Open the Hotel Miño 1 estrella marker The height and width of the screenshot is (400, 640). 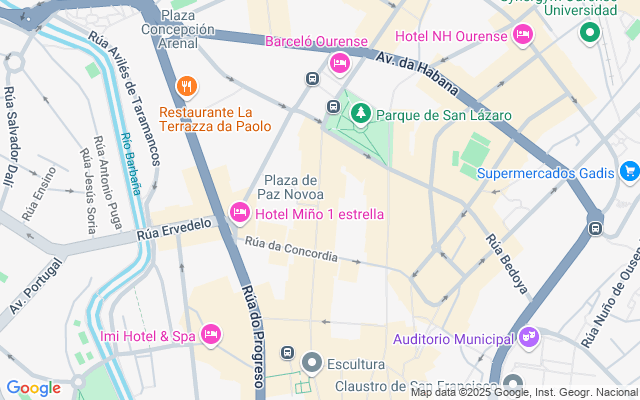coord(239,213)
